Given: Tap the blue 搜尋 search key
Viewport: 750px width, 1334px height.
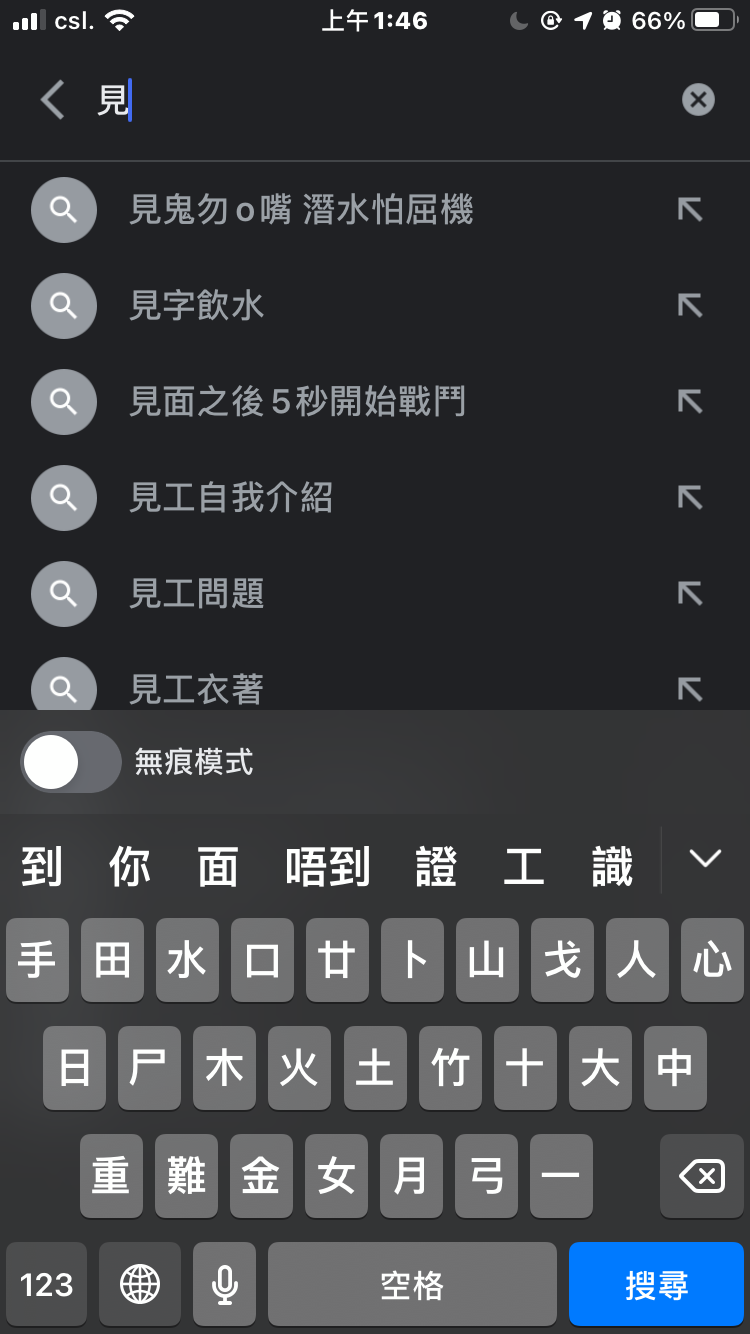Looking at the screenshot, I should pos(657,1284).
